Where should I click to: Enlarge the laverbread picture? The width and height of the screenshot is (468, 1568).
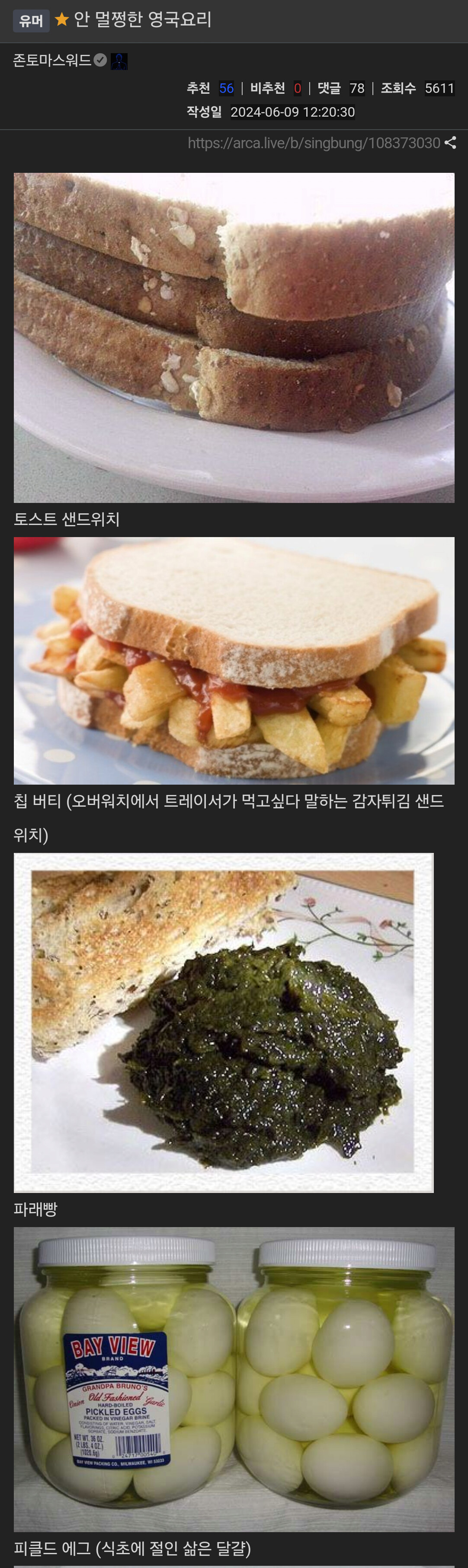(224, 1023)
